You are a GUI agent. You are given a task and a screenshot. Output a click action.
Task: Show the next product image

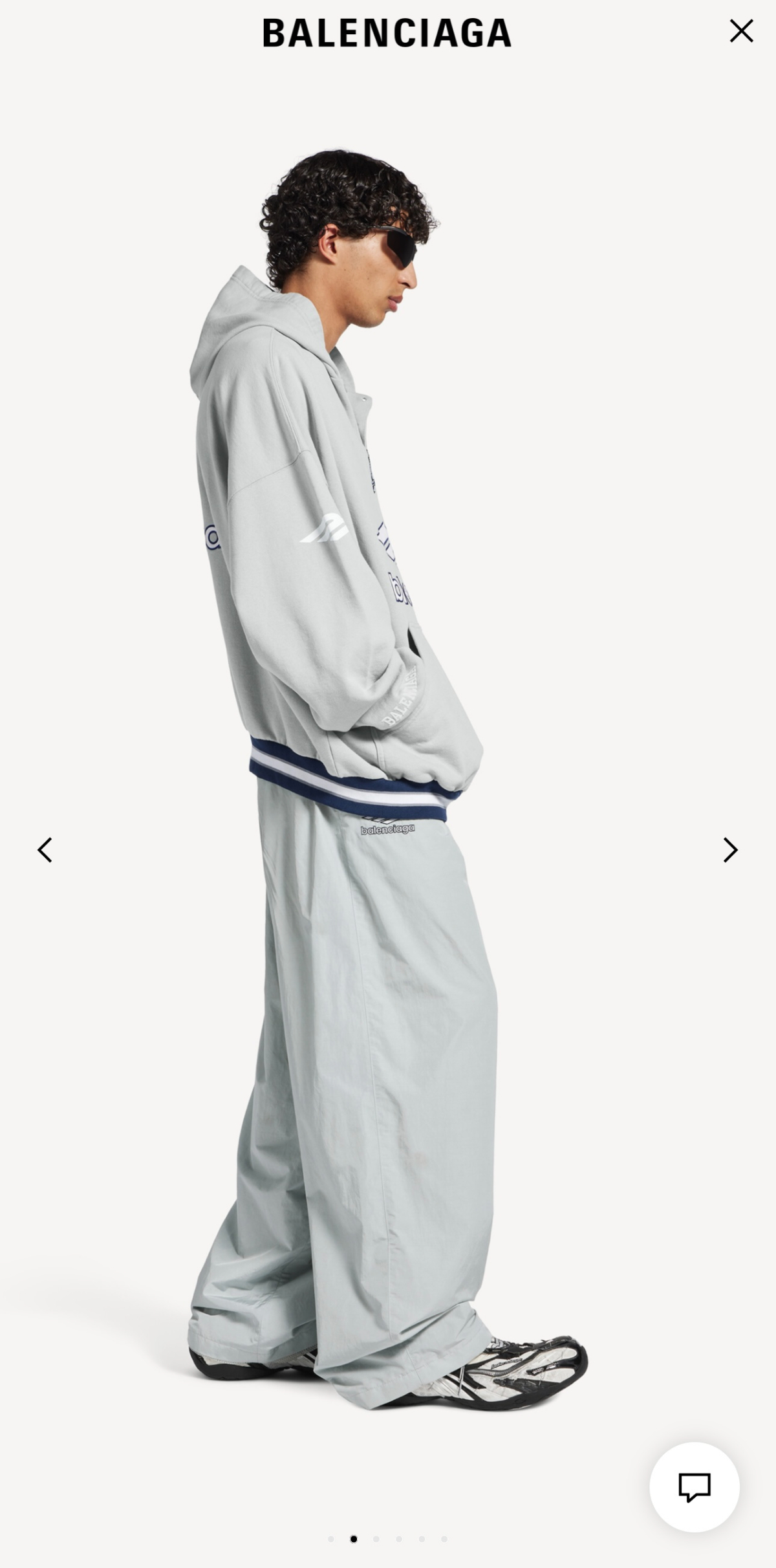(730, 850)
